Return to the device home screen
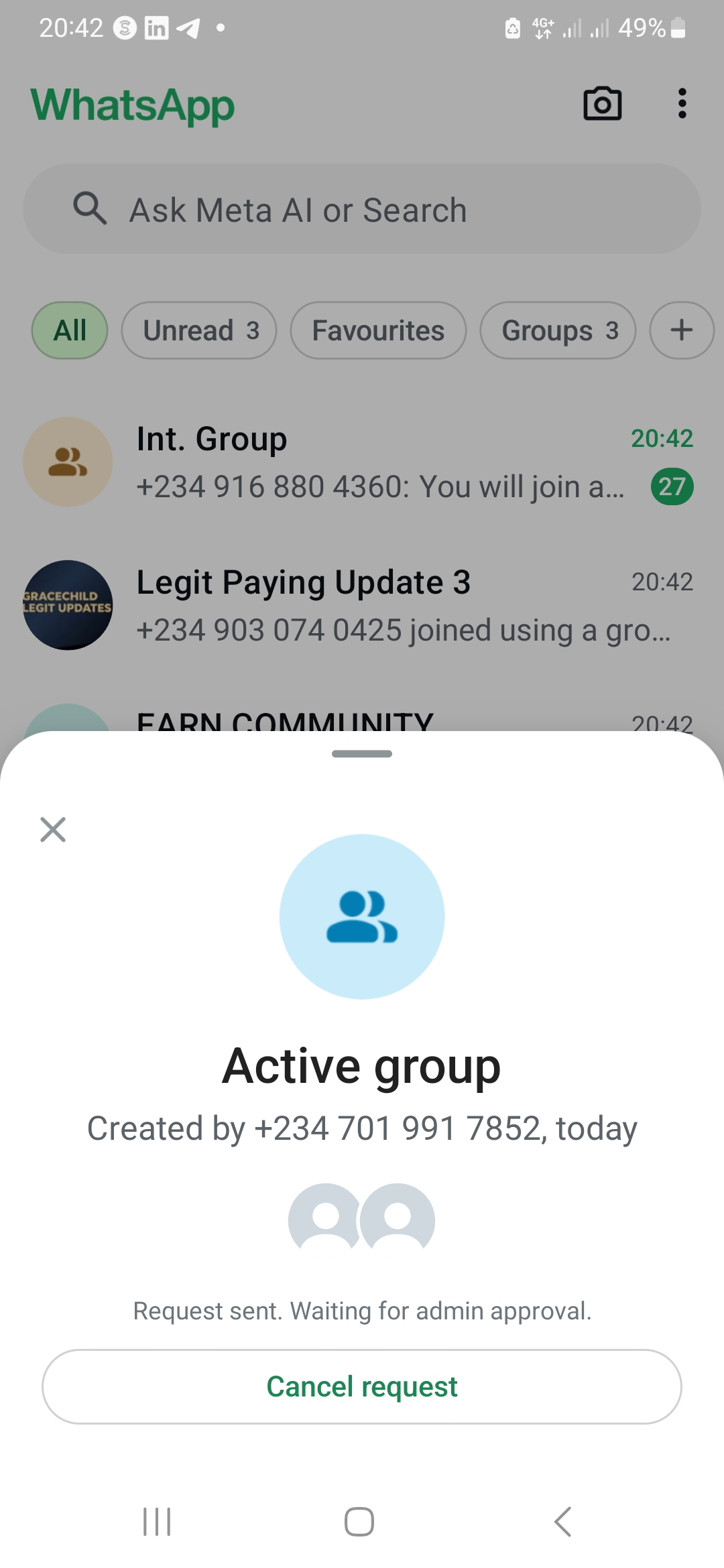724x1568 pixels. pyautogui.click(x=359, y=1521)
